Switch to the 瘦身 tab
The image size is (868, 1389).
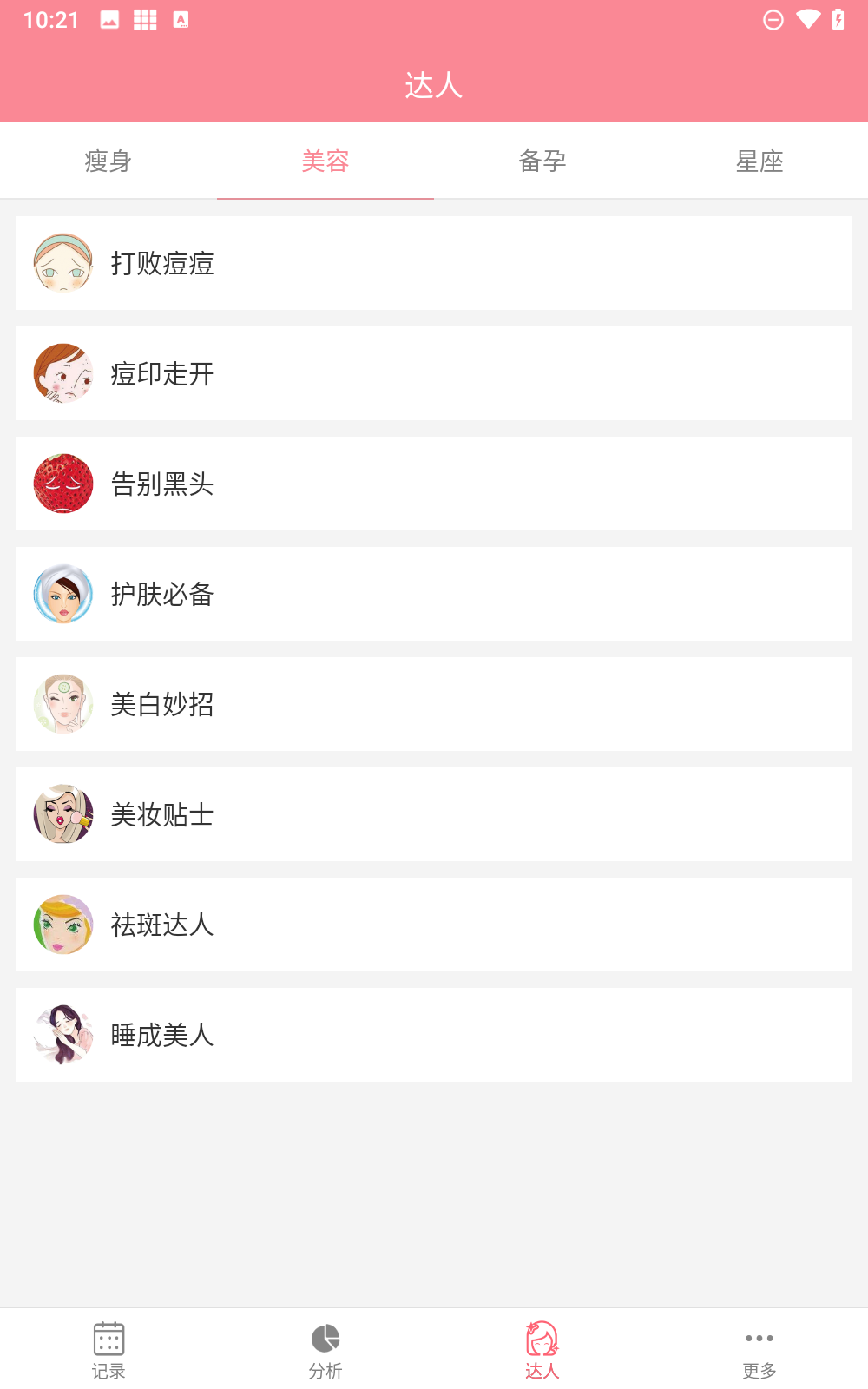(108, 161)
